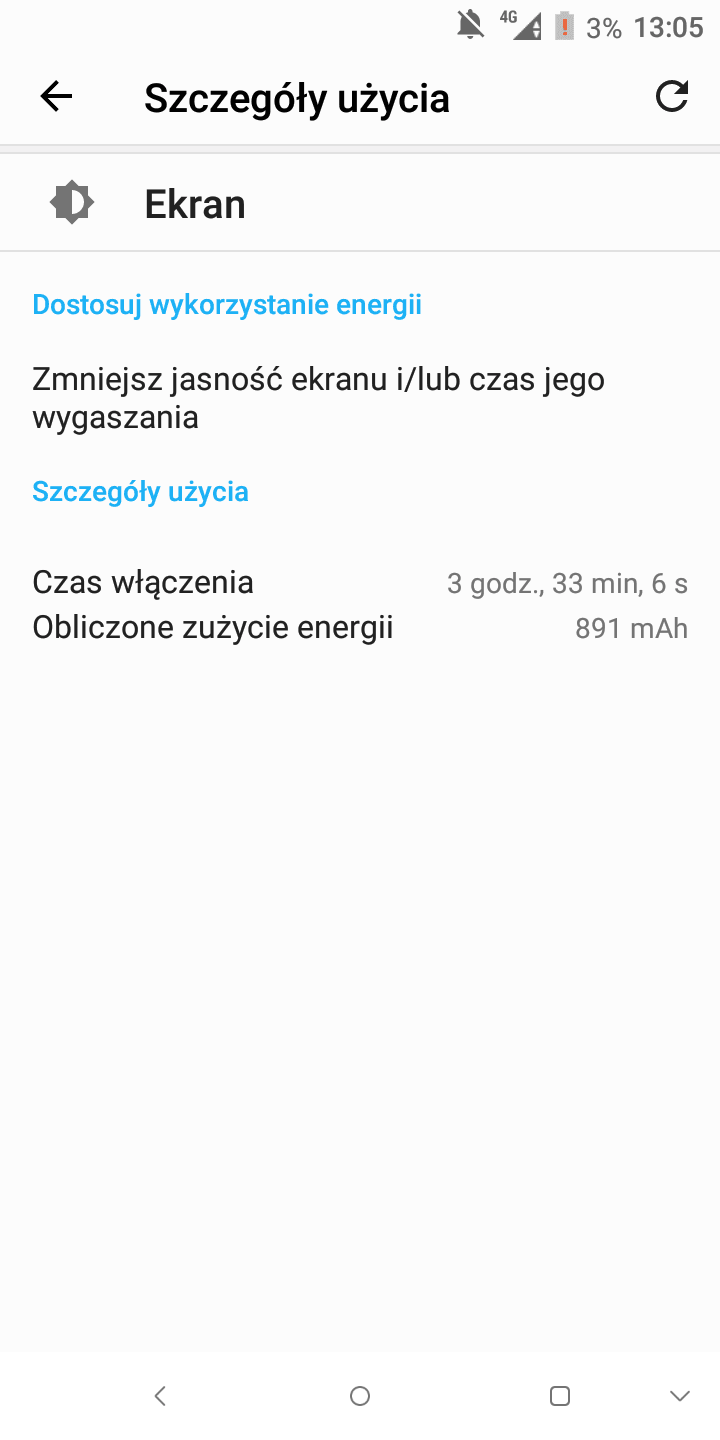Refresh the usage details

pyautogui.click(x=671, y=97)
